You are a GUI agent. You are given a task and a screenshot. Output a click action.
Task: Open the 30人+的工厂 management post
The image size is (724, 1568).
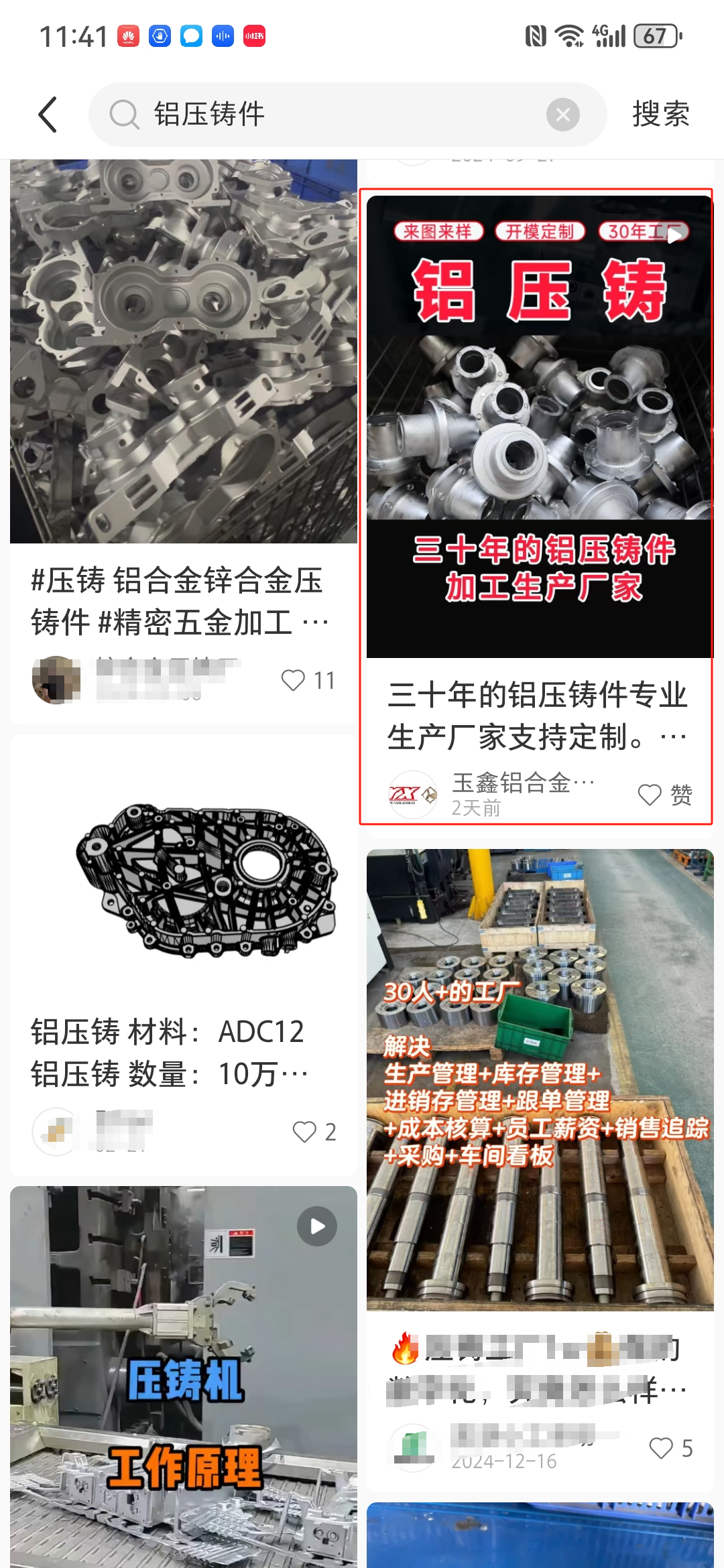(x=540, y=1079)
